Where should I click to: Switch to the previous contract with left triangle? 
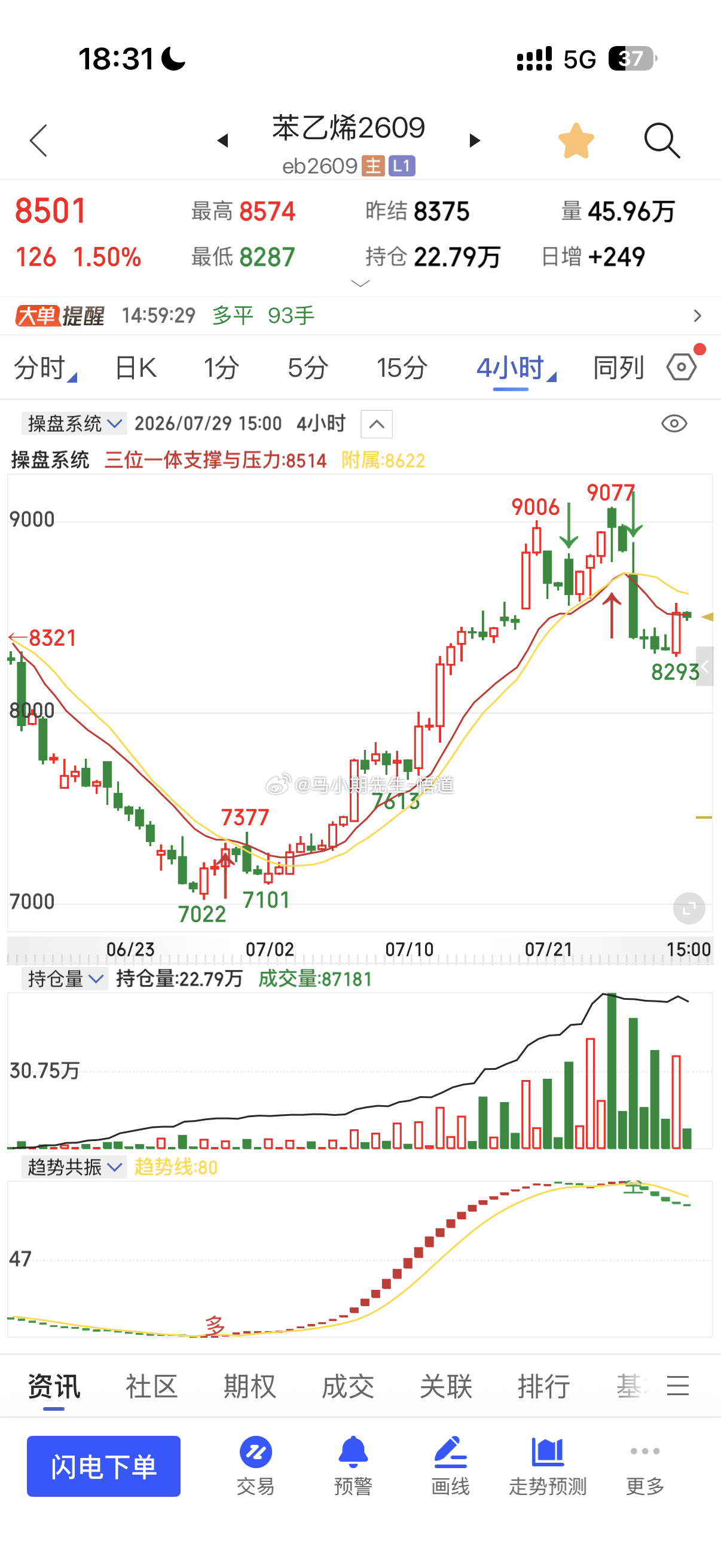(x=222, y=141)
